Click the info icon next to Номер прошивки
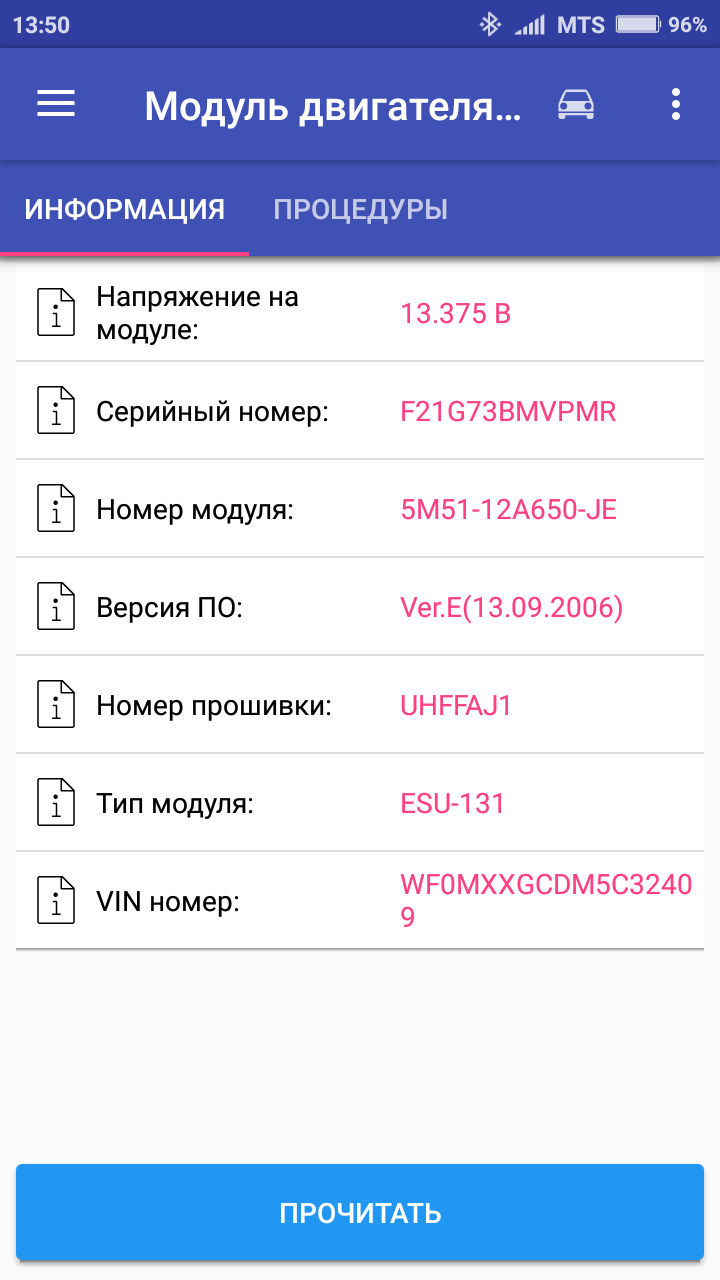Viewport: 720px width, 1280px height. tap(55, 704)
